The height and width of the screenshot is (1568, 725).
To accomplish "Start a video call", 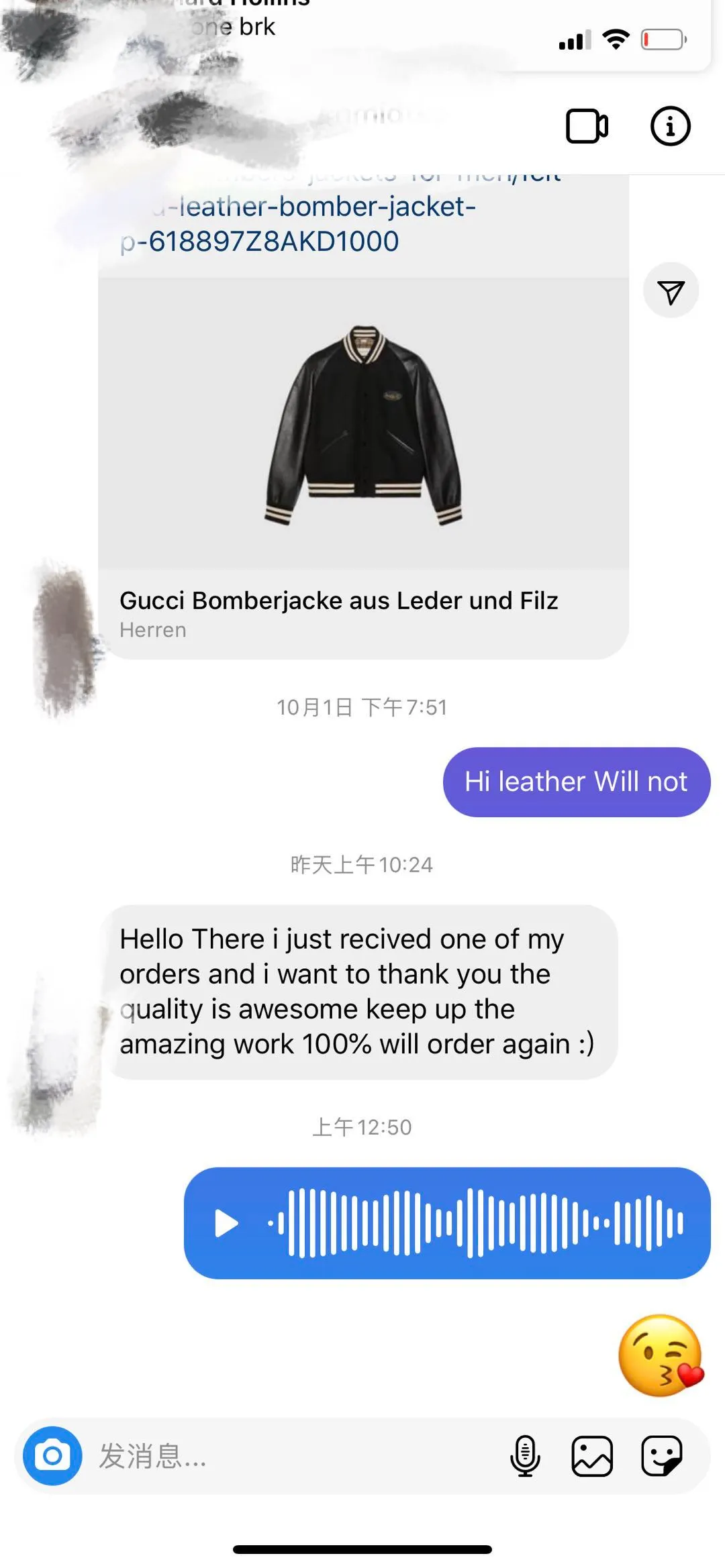I will click(x=587, y=126).
